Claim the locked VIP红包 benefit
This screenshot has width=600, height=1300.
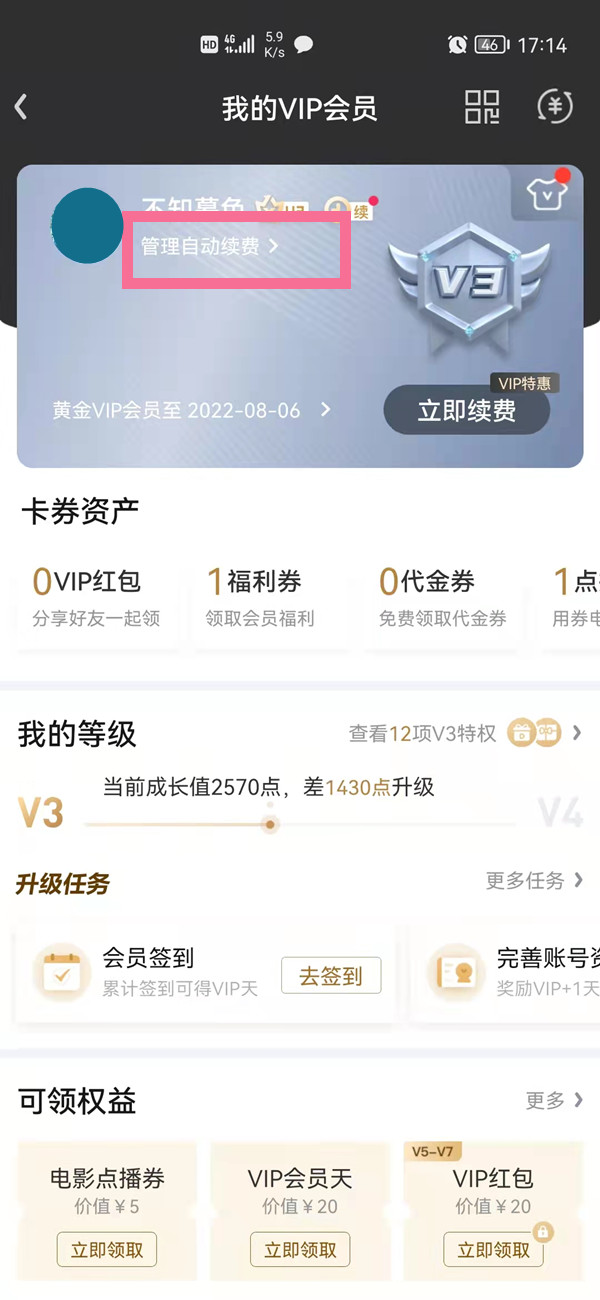coord(494,1250)
